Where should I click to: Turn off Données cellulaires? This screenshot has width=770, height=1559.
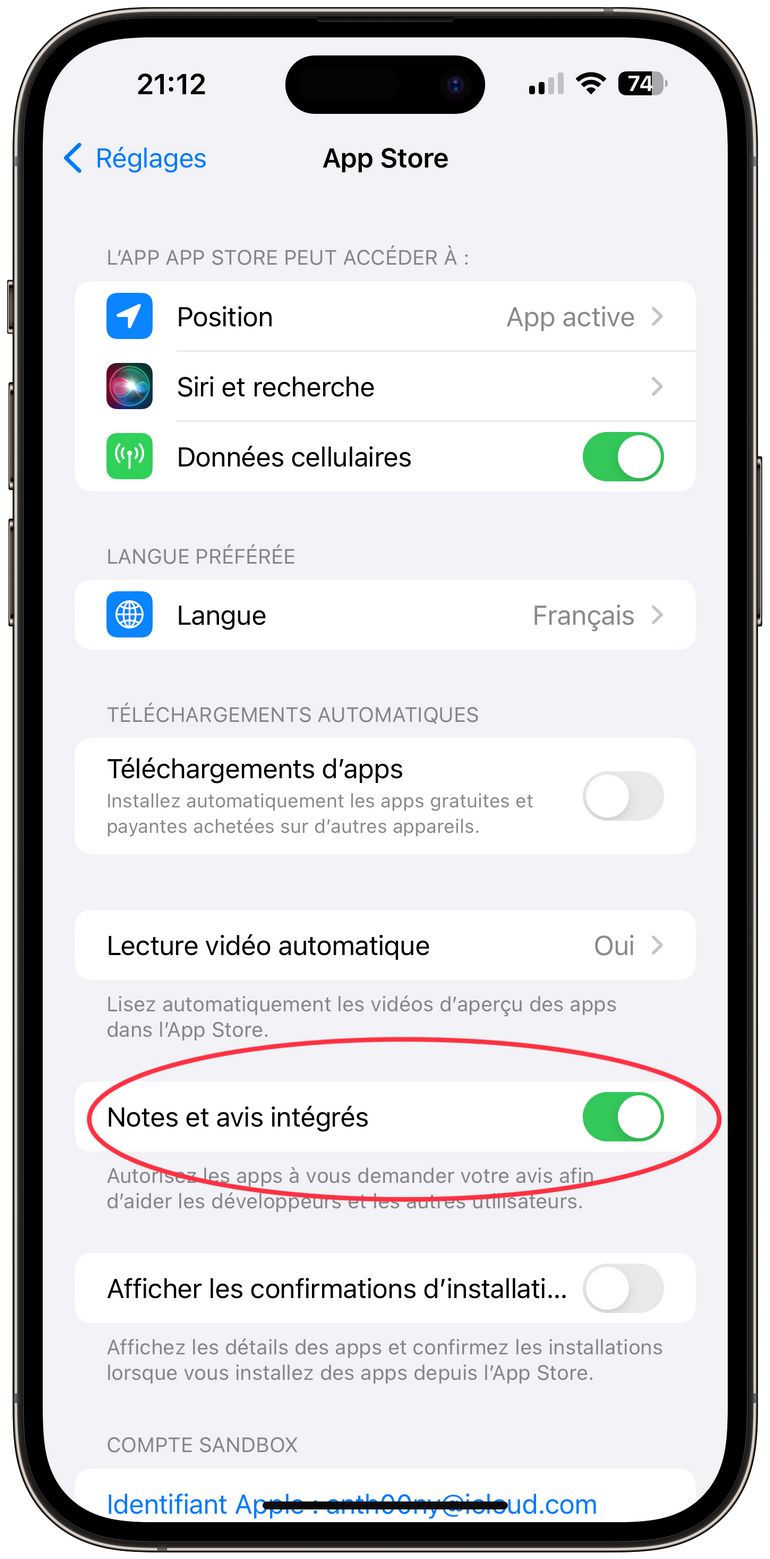622,457
